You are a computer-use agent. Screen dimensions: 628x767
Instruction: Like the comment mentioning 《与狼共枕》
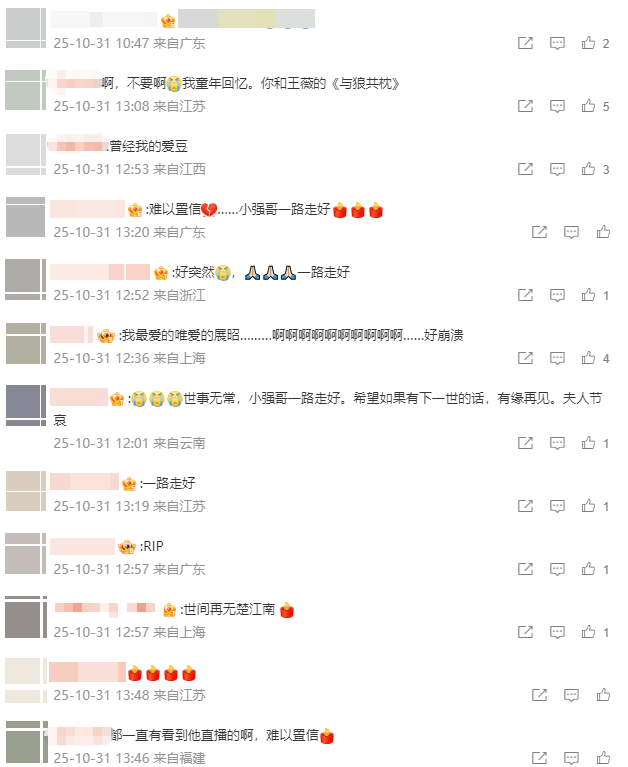click(589, 106)
